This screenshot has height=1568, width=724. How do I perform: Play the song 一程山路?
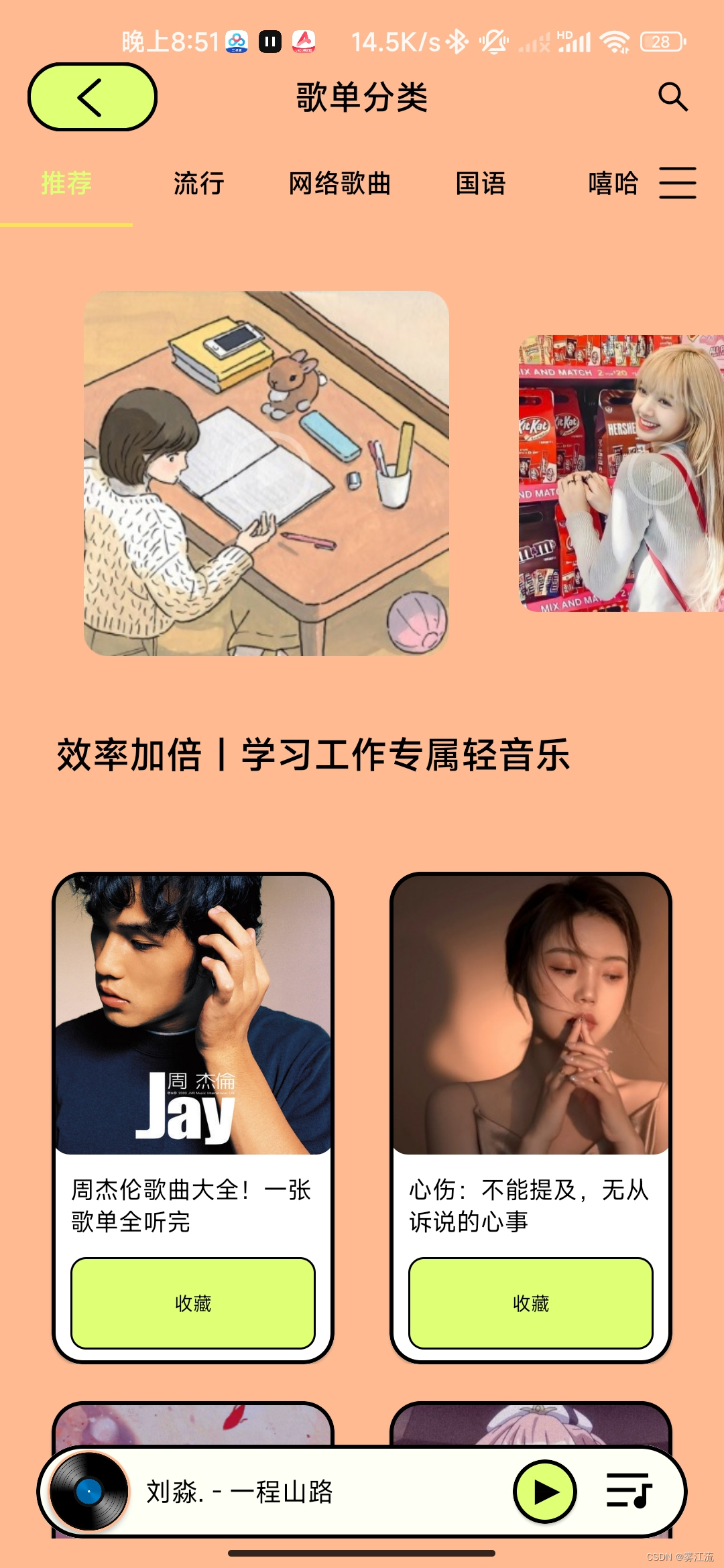[544, 1492]
